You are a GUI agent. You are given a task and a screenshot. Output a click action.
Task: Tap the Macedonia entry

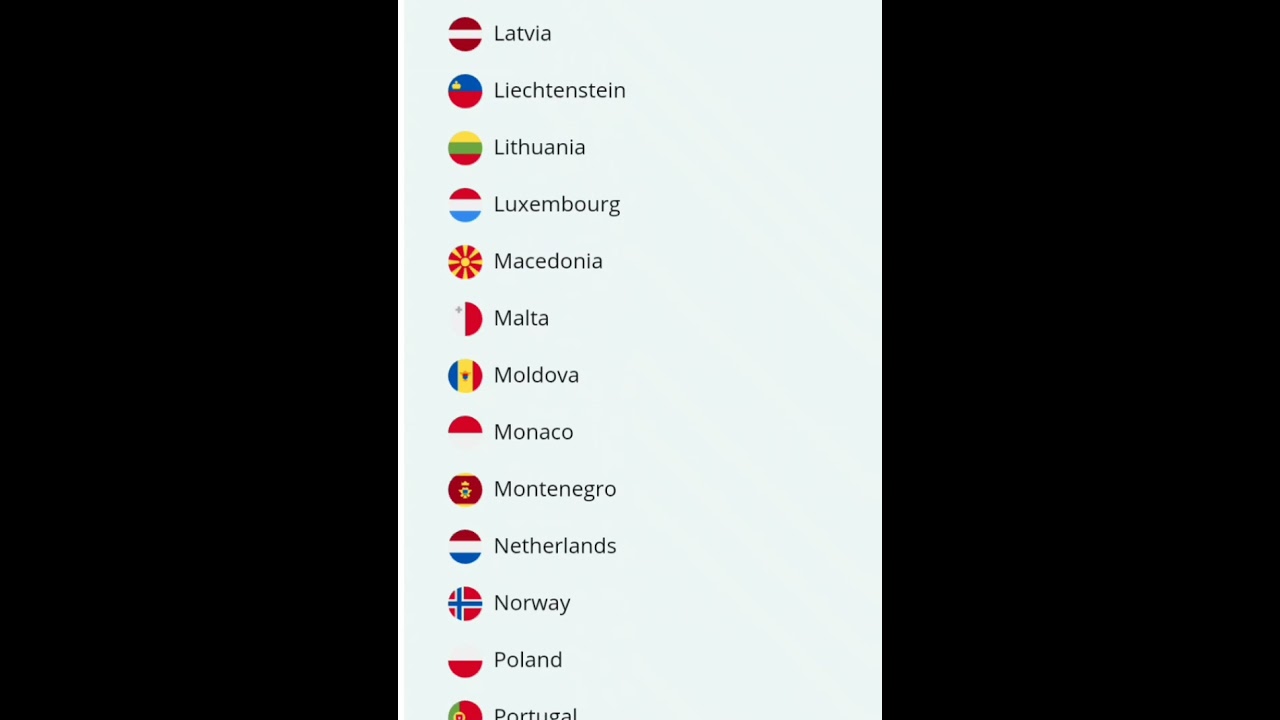pos(547,261)
